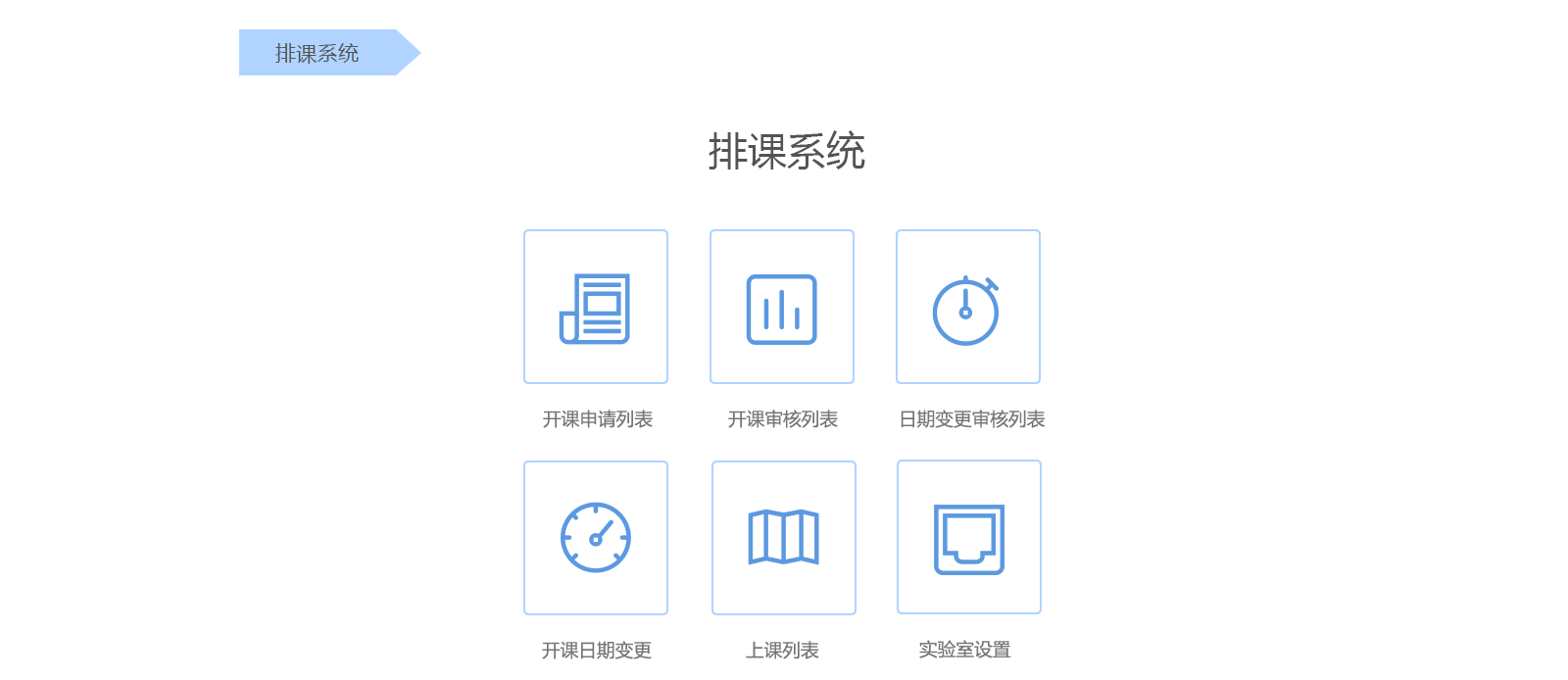Tap the 排课系统 breadcrumb tag
Image resolution: width=1568 pixels, height=680 pixels.
click(318, 53)
